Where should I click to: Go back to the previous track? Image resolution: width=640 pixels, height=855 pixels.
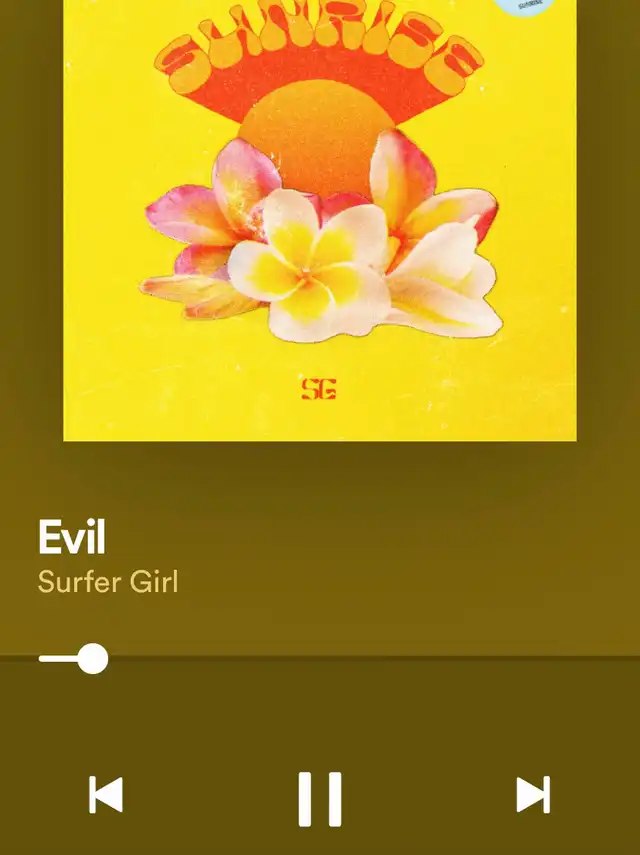tap(106, 795)
